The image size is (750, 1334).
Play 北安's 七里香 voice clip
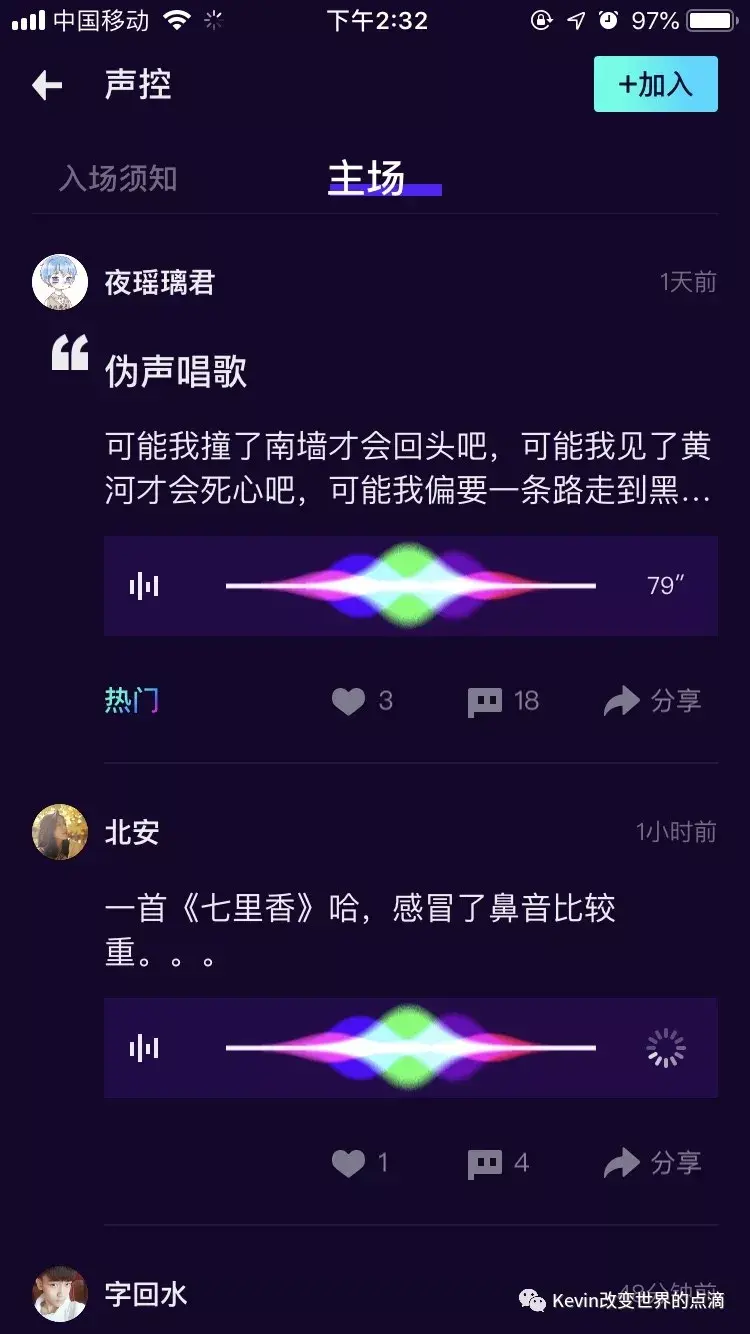pos(410,1047)
